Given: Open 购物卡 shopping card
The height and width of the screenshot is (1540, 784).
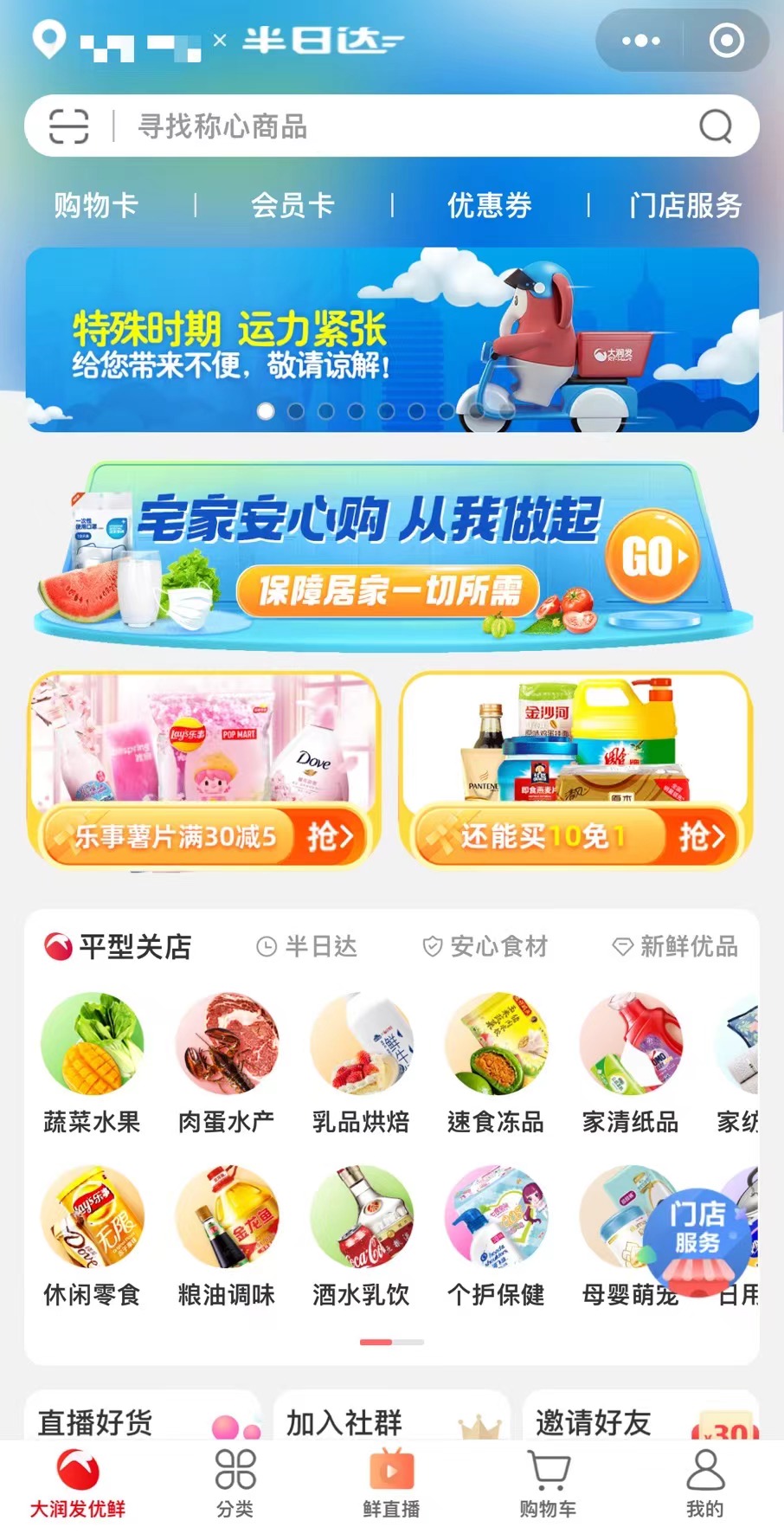Looking at the screenshot, I should [96, 205].
